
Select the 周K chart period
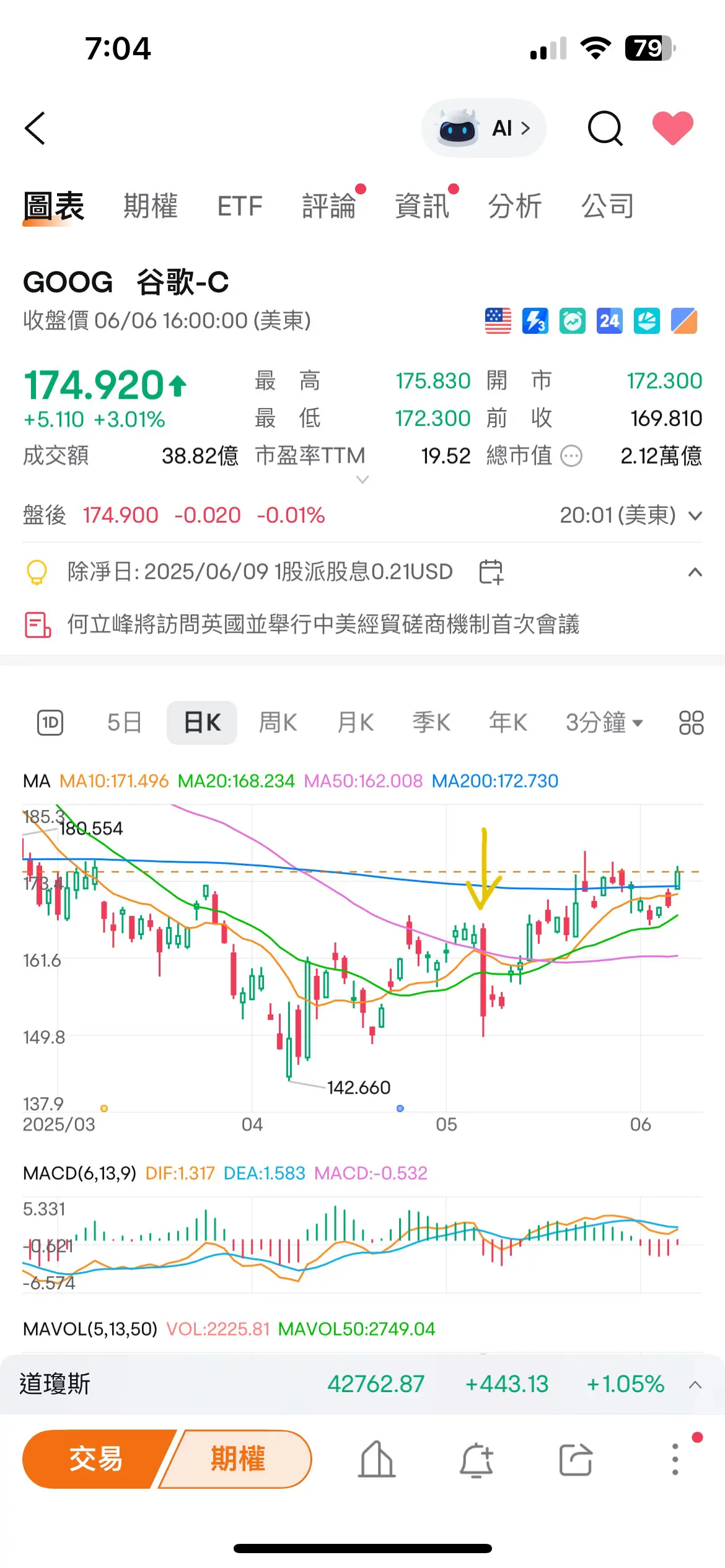tap(278, 723)
